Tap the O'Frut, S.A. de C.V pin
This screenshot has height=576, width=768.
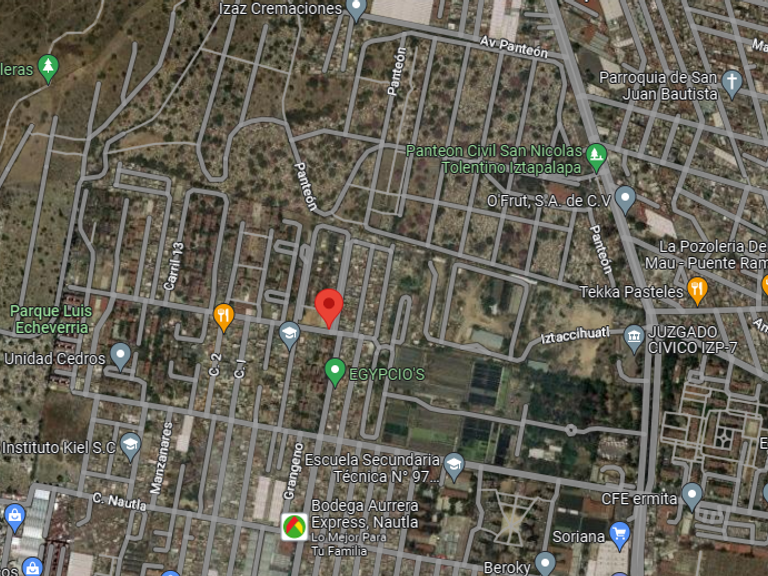point(625,198)
